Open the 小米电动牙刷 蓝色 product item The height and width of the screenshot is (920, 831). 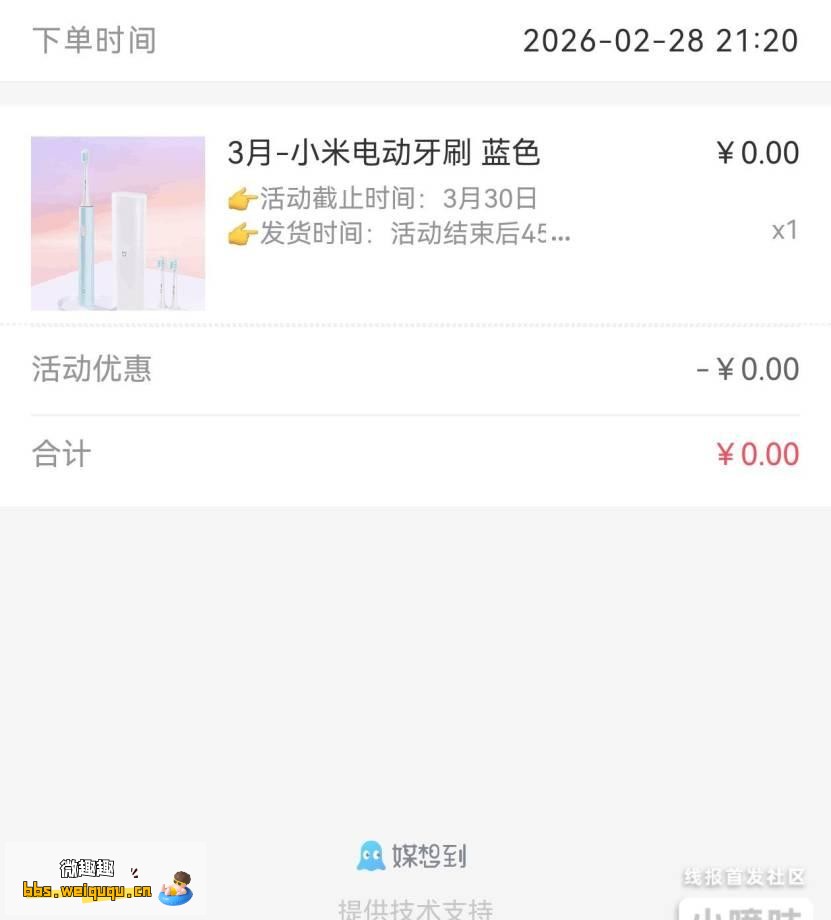pos(384,153)
